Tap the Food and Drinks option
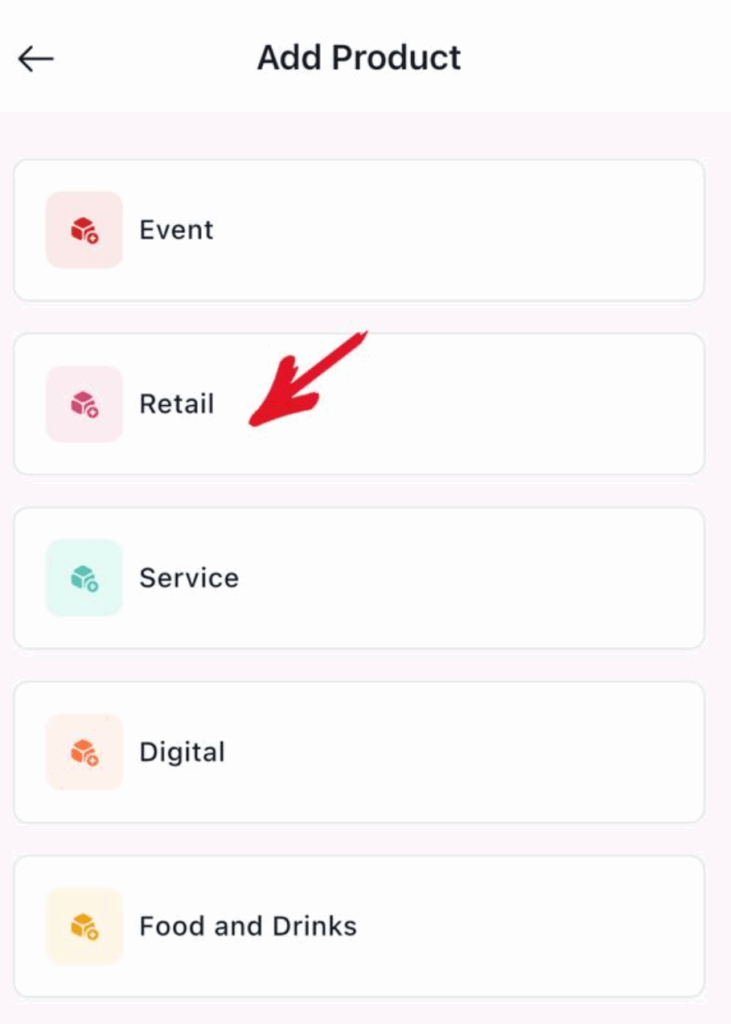 [x=358, y=926]
